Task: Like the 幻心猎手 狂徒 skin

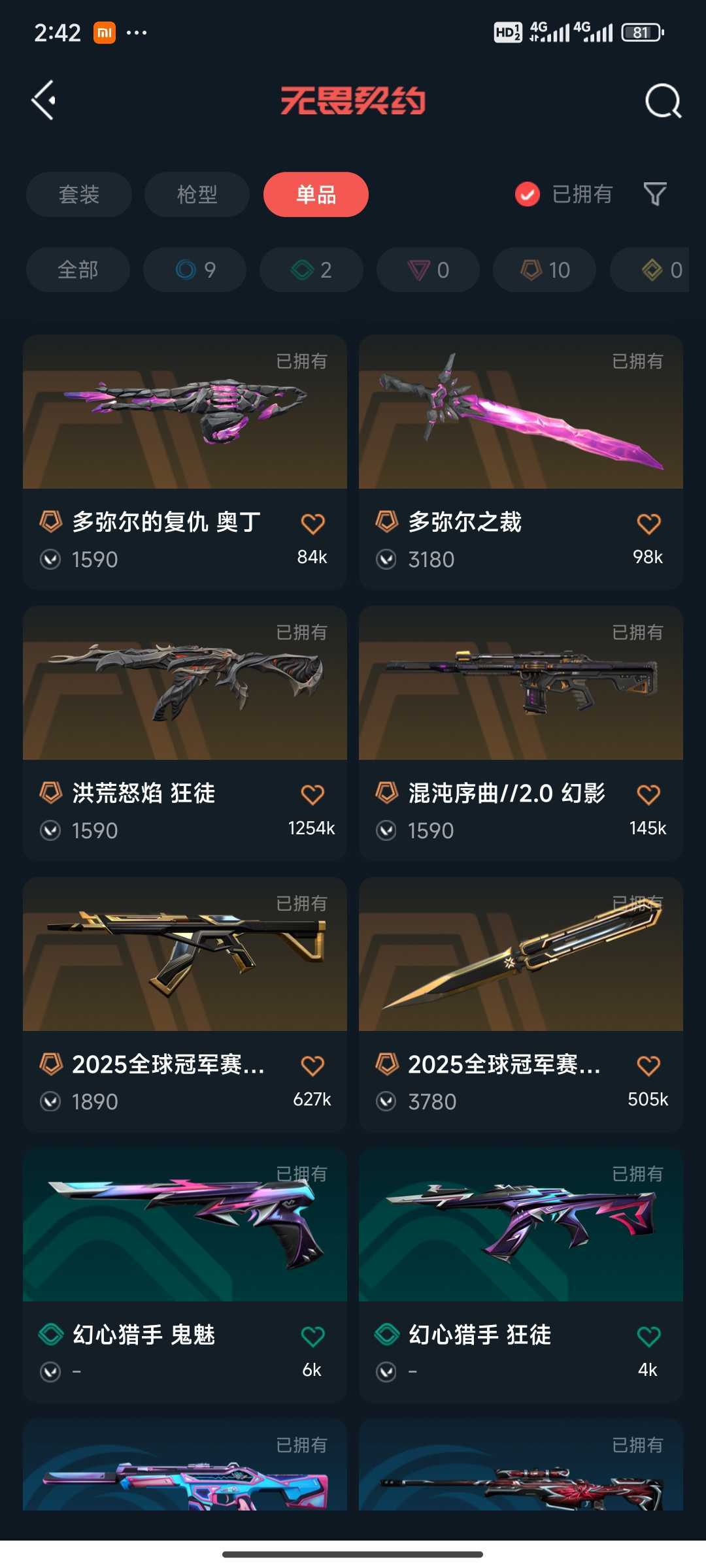Action: [x=648, y=1336]
